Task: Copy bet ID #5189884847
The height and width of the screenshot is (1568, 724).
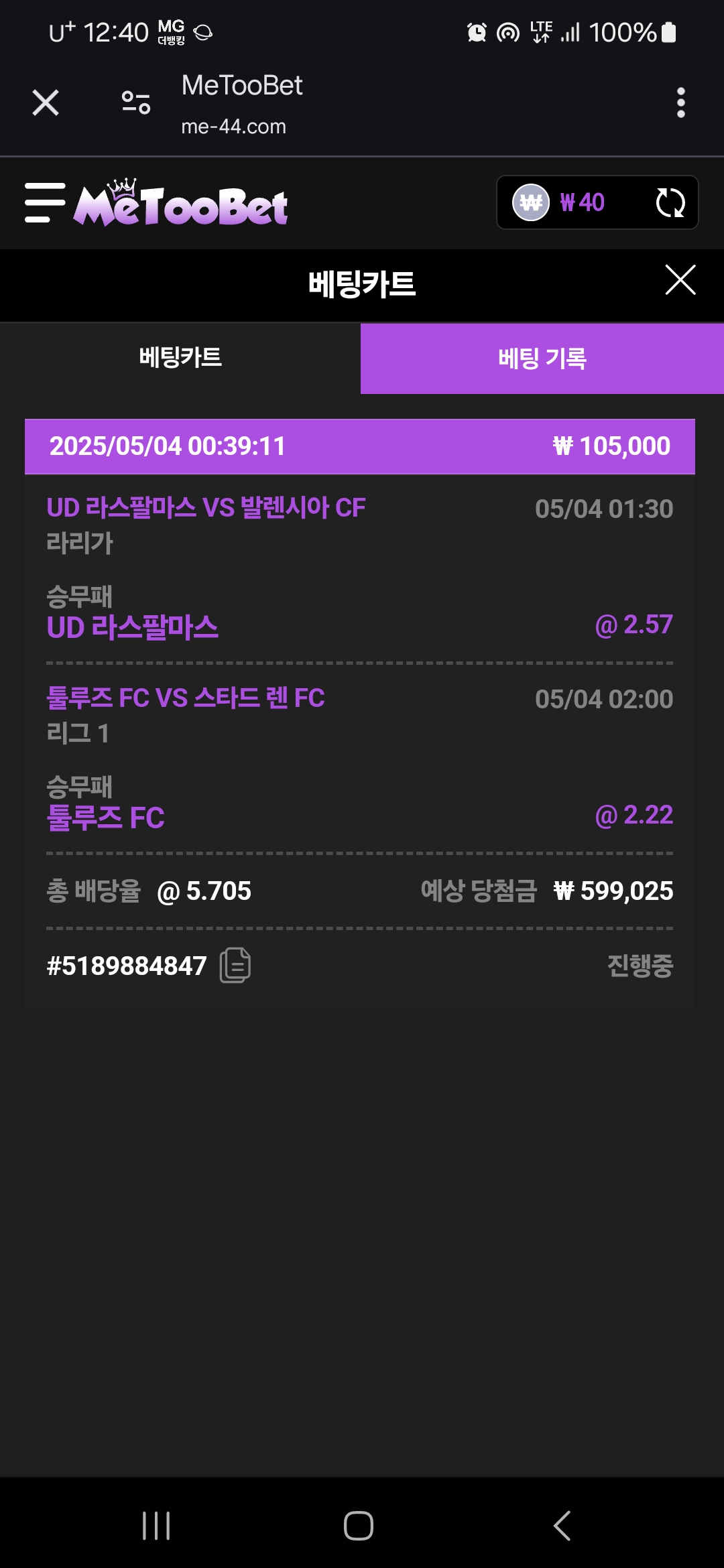Action: tap(235, 966)
